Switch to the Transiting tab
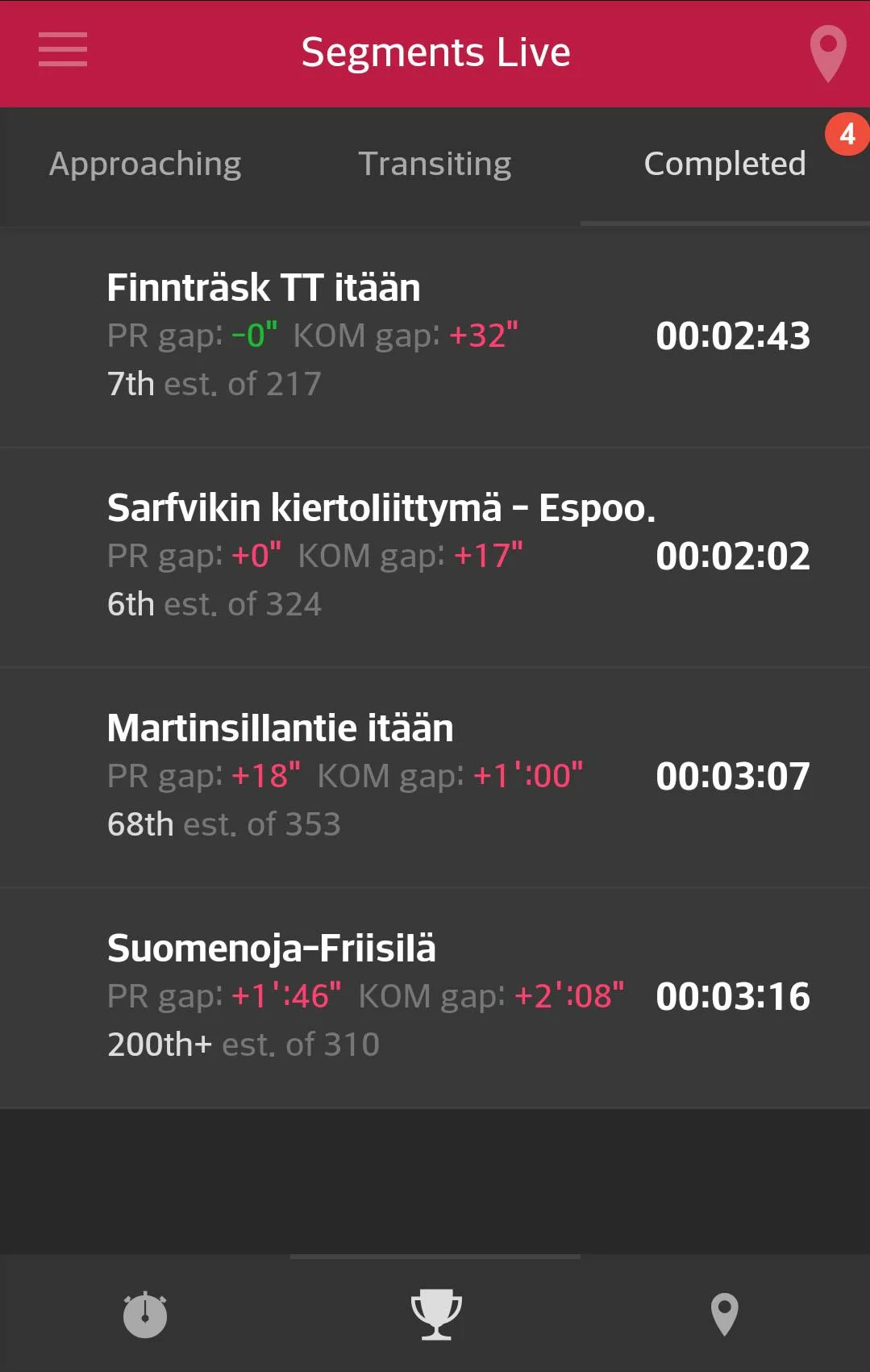The width and height of the screenshot is (870, 1372). click(435, 165)
